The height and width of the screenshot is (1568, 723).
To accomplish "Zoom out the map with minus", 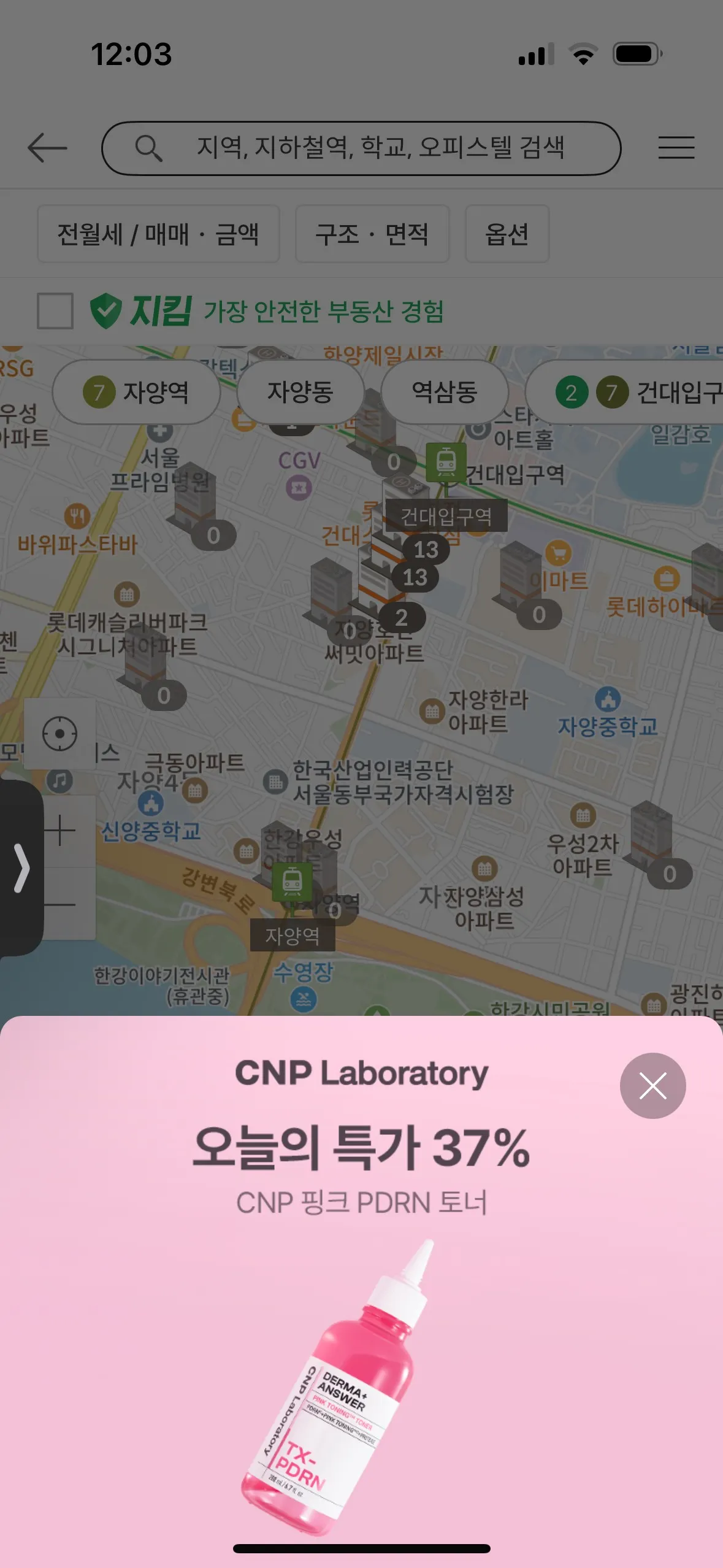I will (x=59, y=904).
